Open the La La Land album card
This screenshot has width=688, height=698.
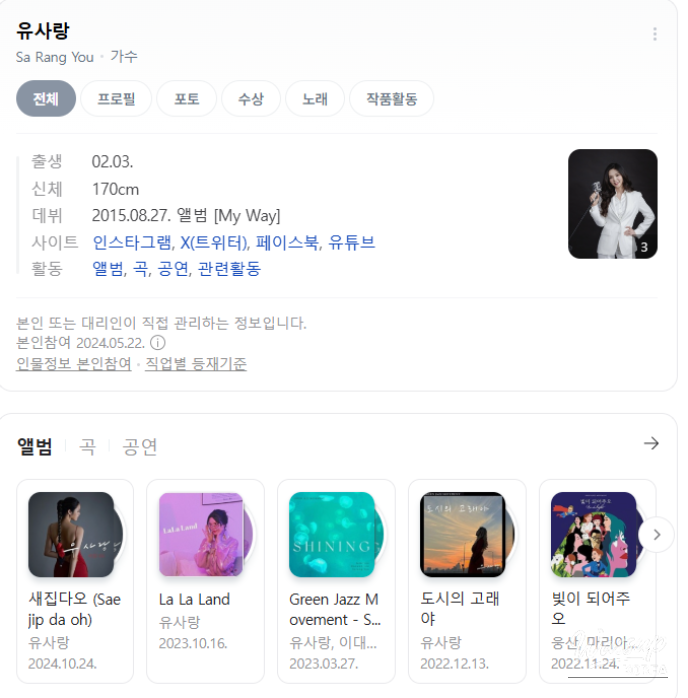tap(205, 575)
